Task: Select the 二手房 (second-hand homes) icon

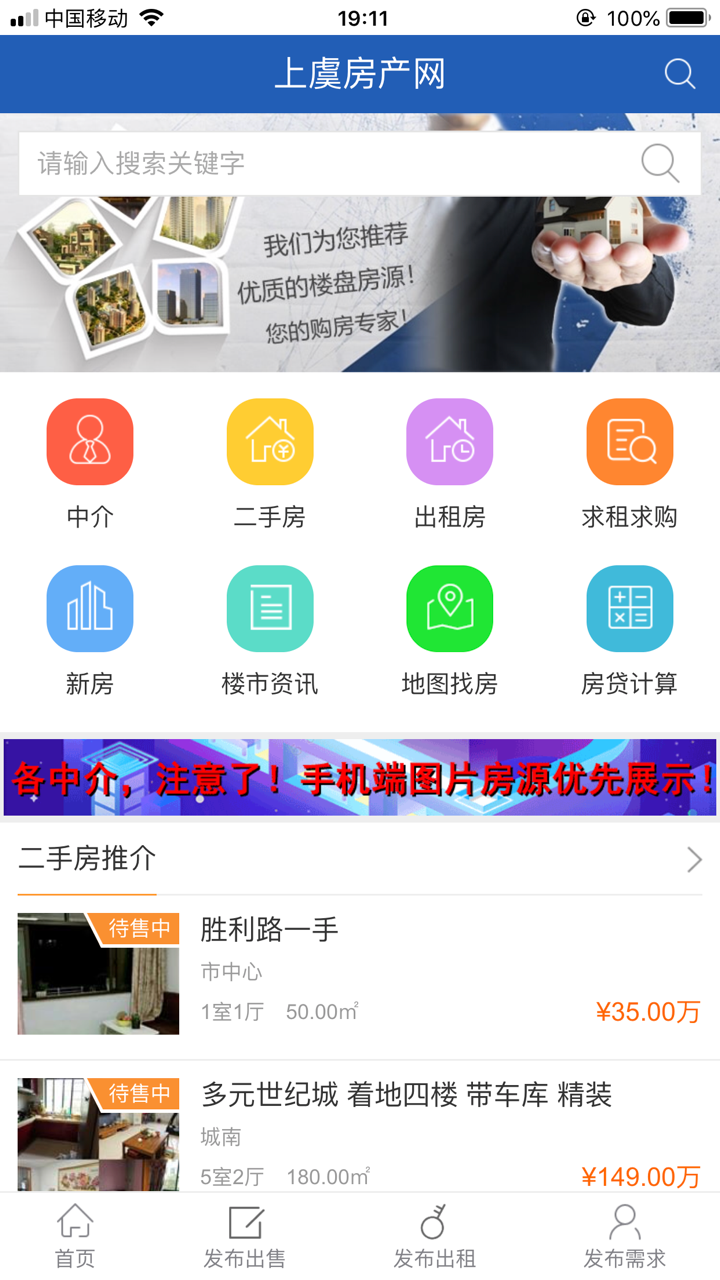Action: click(x=269, y=441)
